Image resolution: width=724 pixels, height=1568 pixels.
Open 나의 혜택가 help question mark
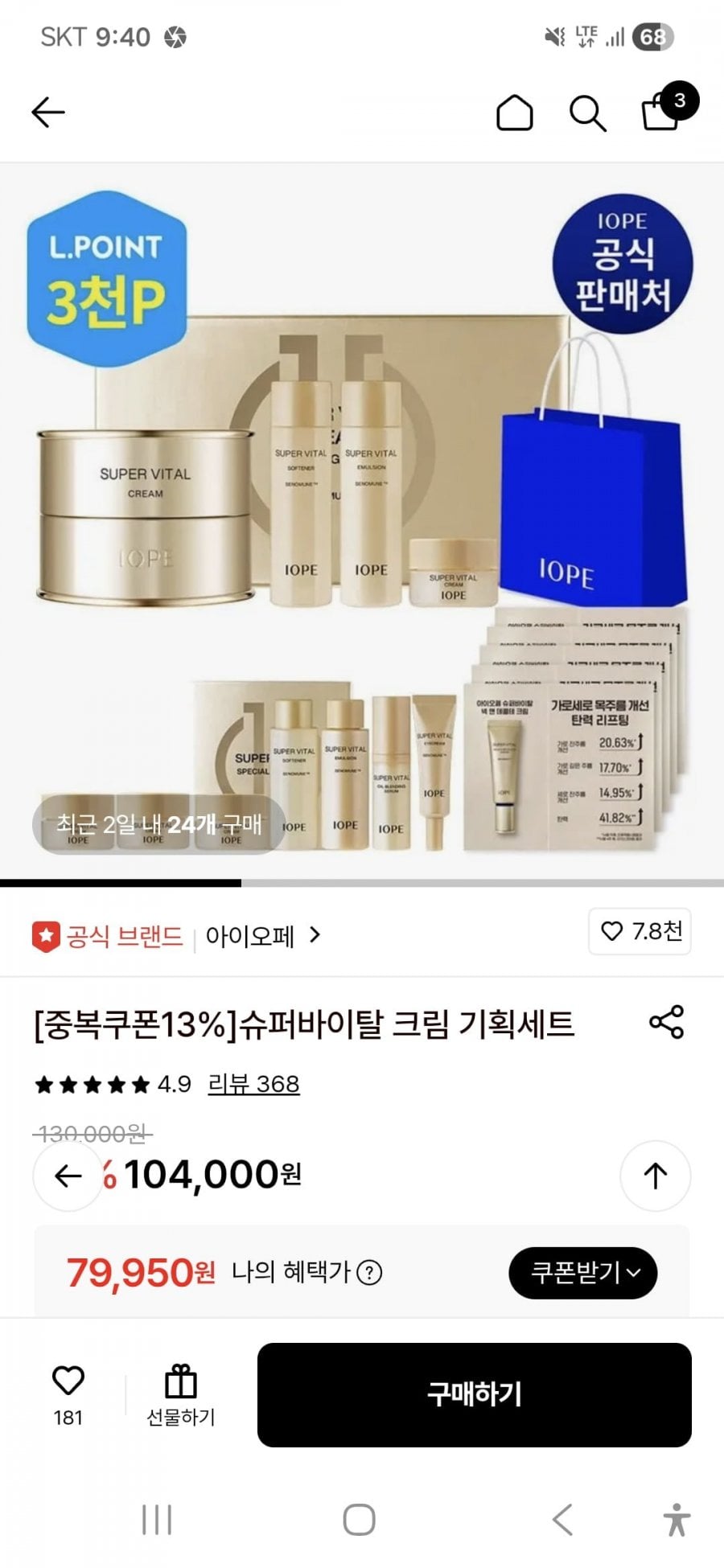tap(369, 1273)
